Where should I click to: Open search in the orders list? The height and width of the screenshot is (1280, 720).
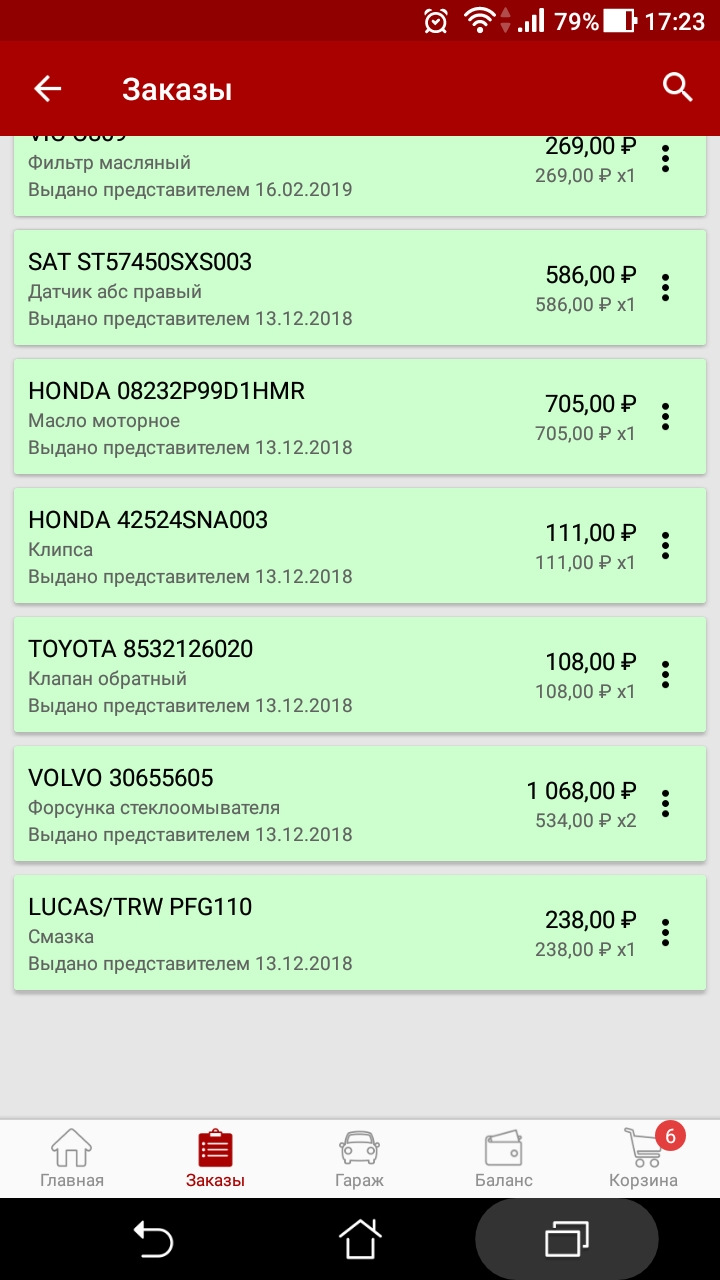[x=678, y=88]
